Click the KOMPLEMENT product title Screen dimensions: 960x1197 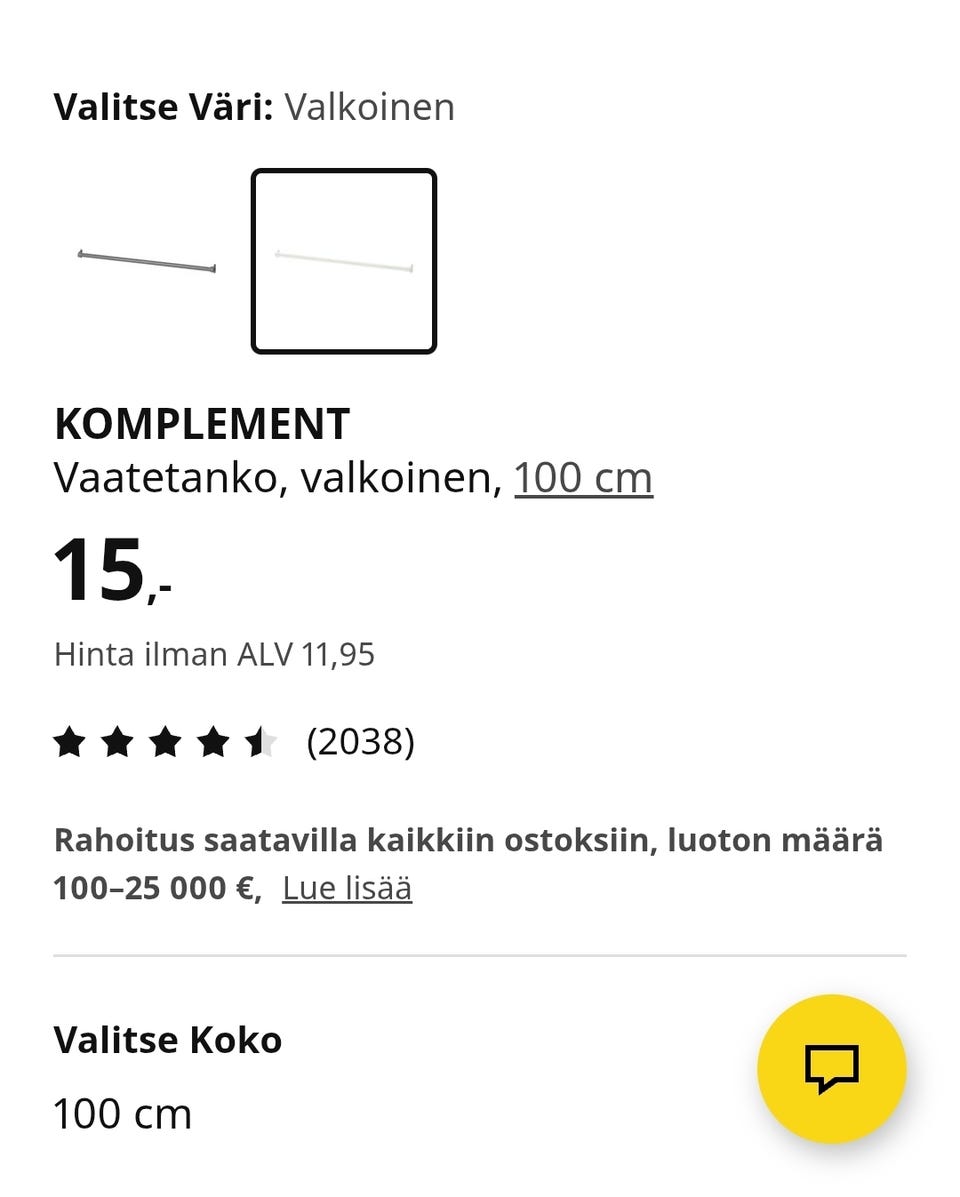pyautogui.click(x=200, y=424)
